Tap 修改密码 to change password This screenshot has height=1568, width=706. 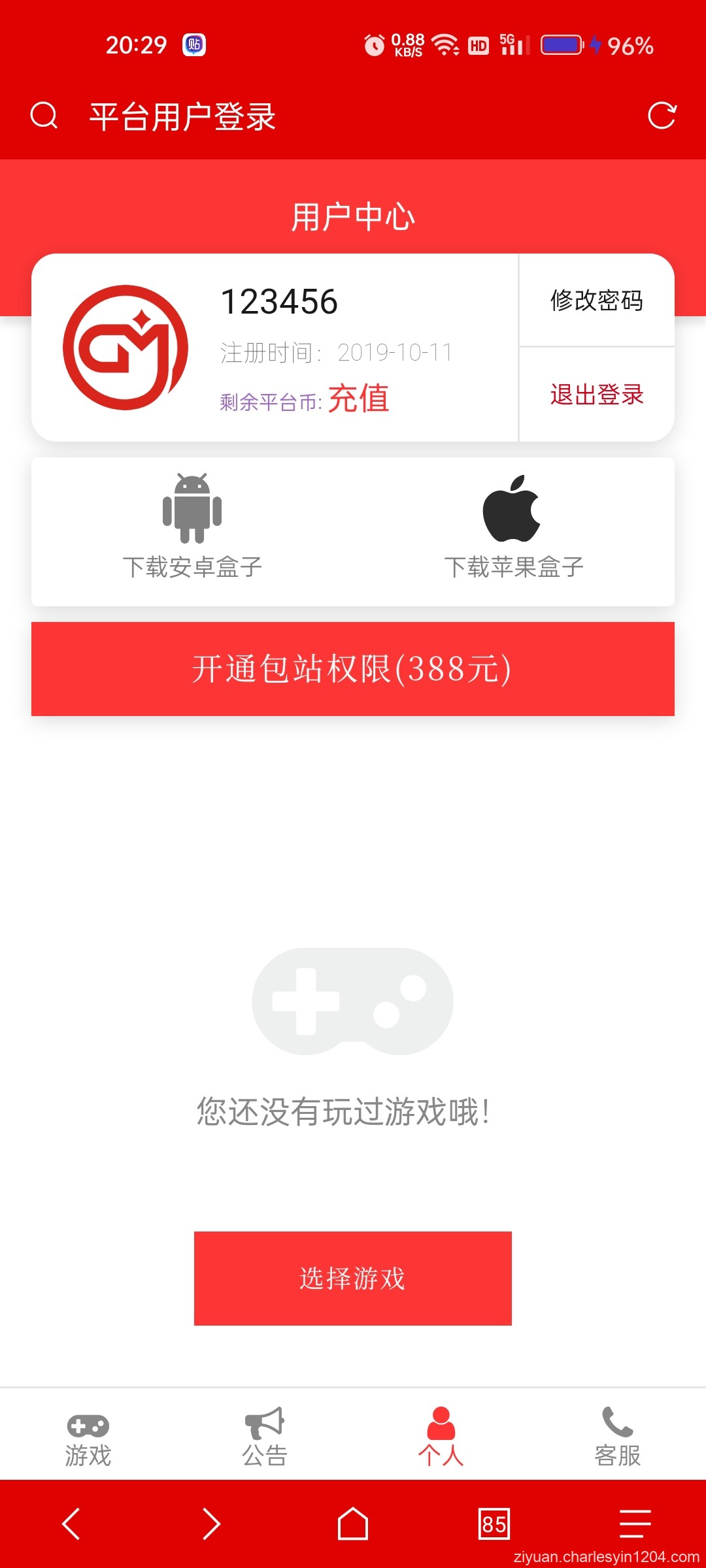[596, 302]
